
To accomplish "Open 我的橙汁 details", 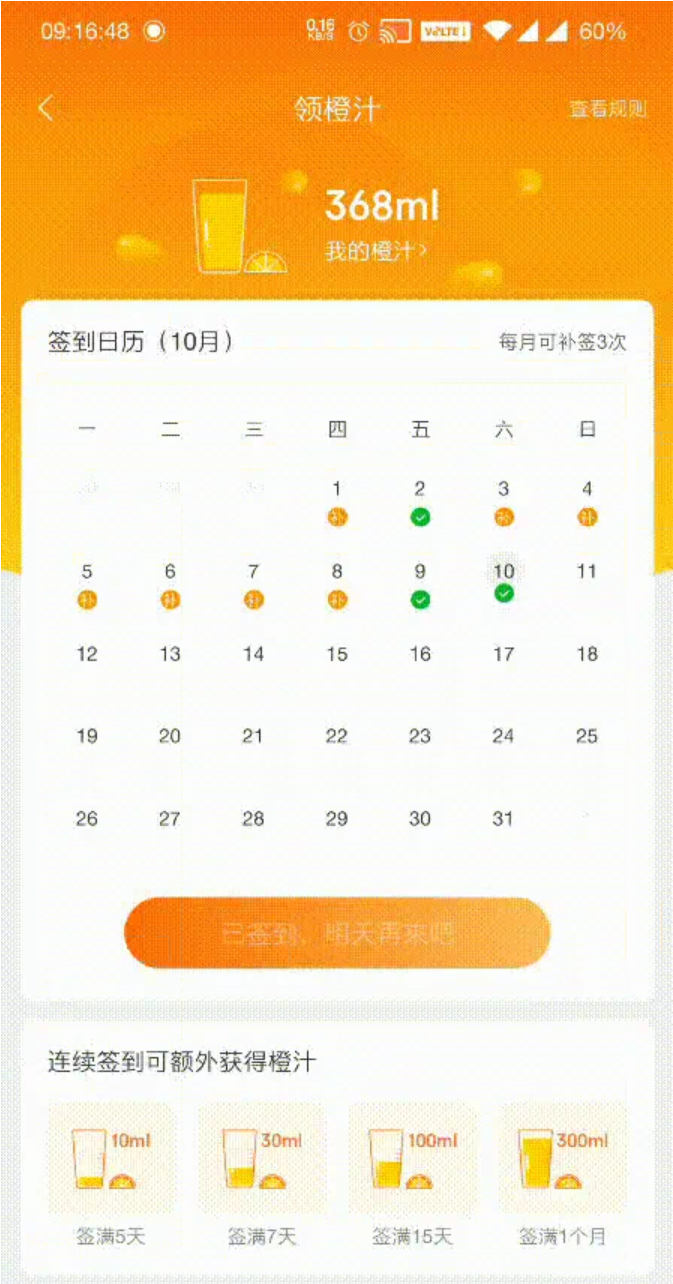I will (x=376, y=251).
